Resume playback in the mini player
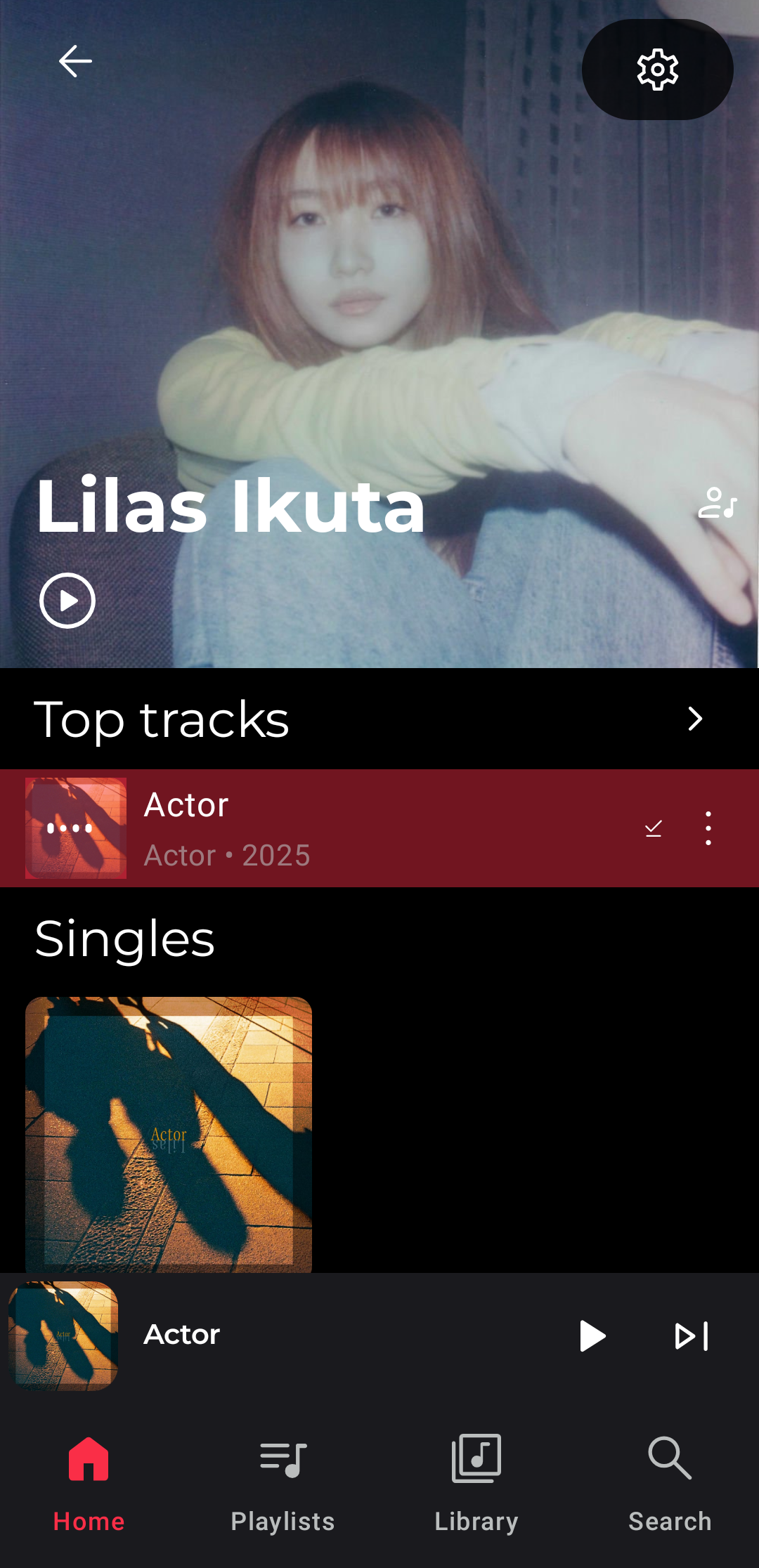Image resolution: width=759 pixels, height=1568 pixels. tap(592, 1336)
